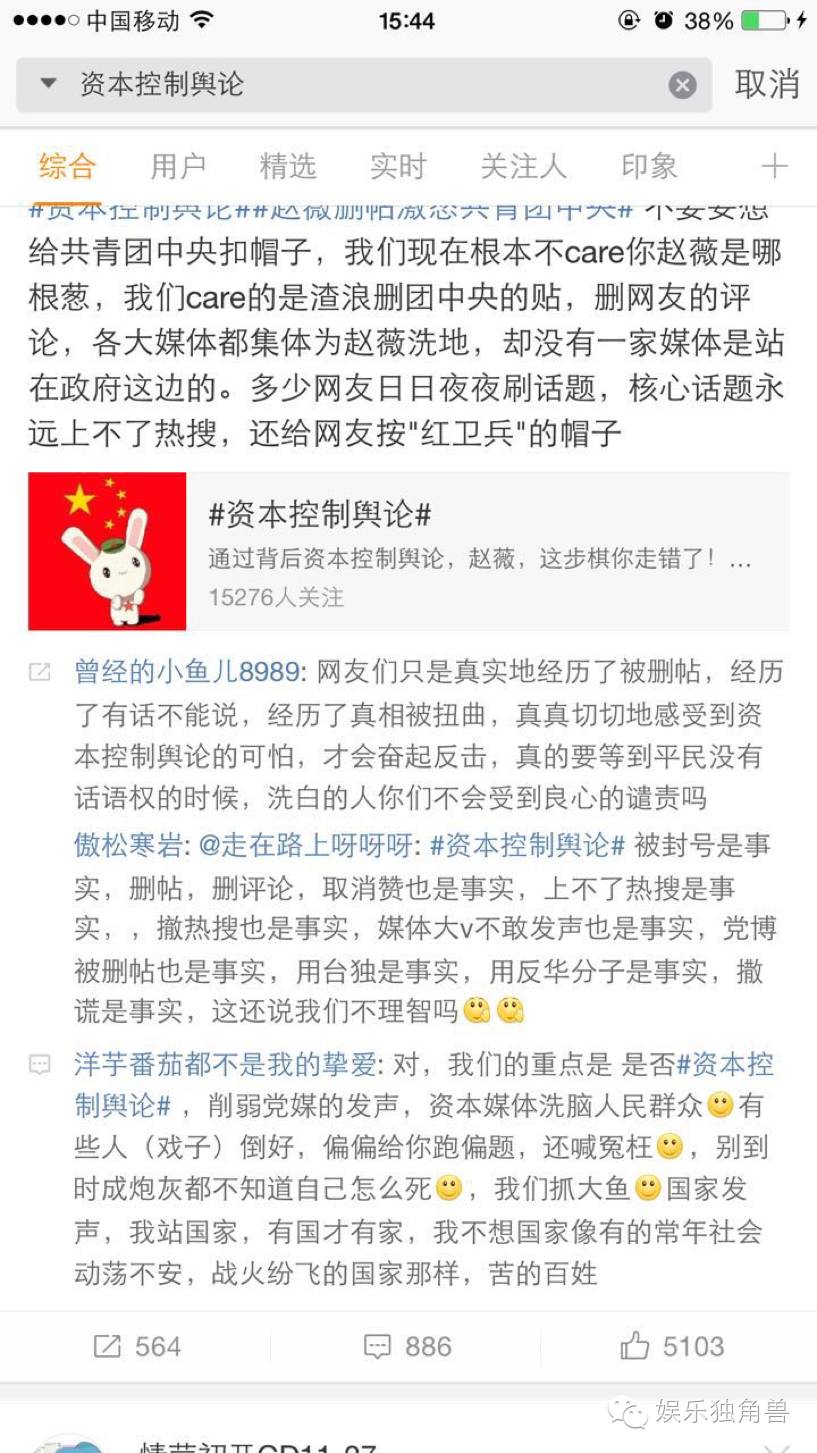The height and width of the screenshot is (1453, 817).
Task: Clear the search text field
Action: pyautogui.click(x=682, y=85)
